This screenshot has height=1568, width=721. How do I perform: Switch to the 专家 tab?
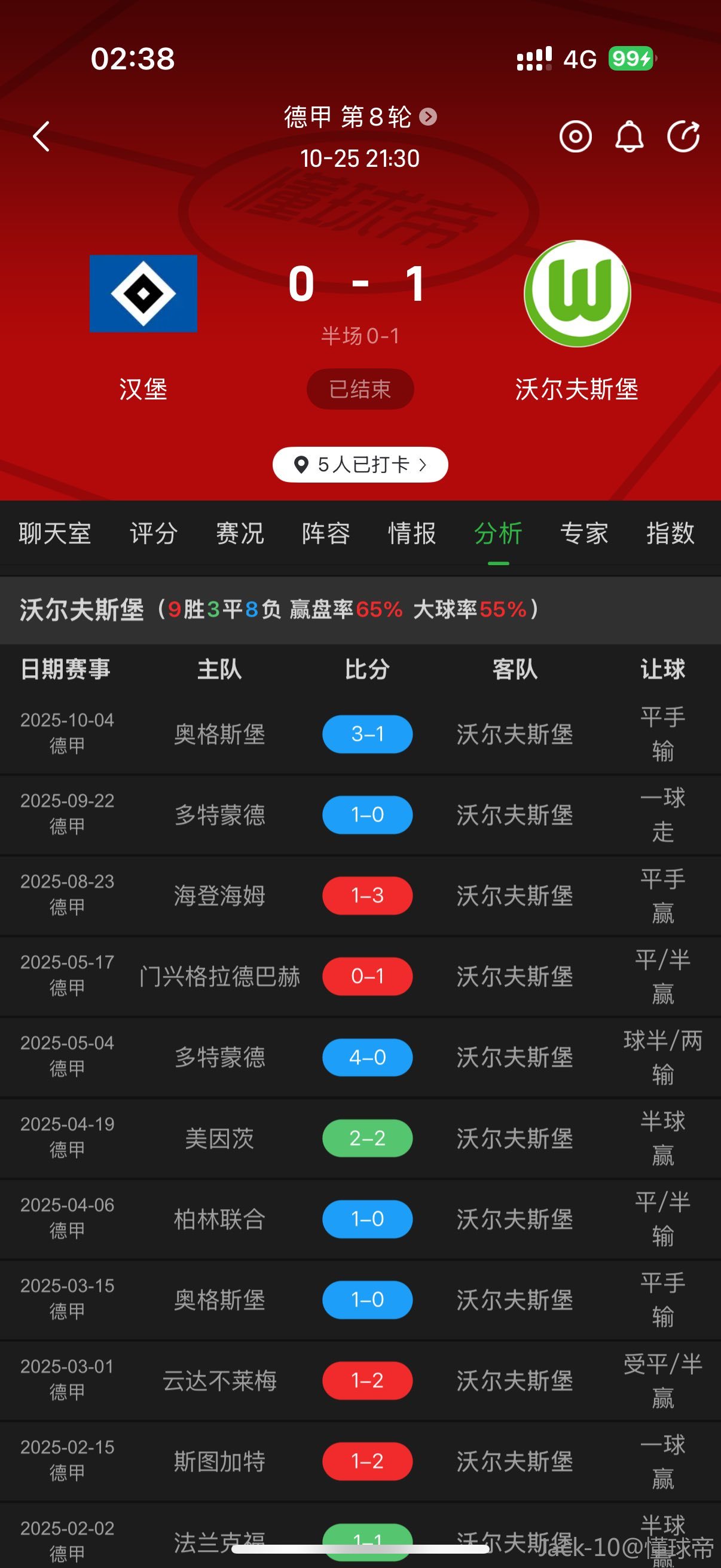584,533
